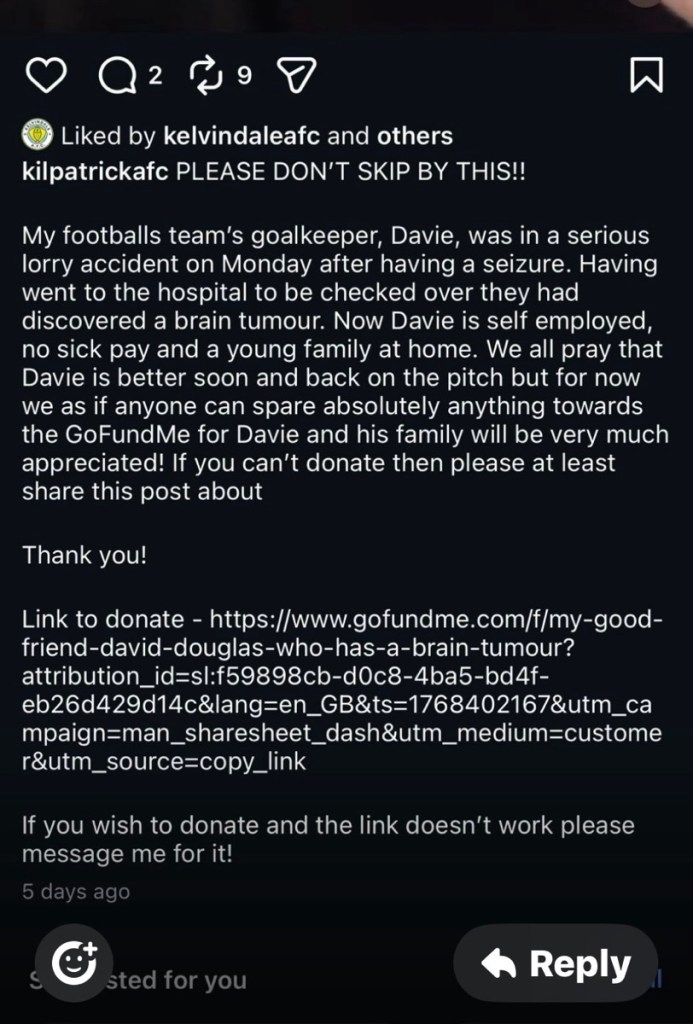Open the emoji sticker button
The image size is (693, 1024).
74,963
